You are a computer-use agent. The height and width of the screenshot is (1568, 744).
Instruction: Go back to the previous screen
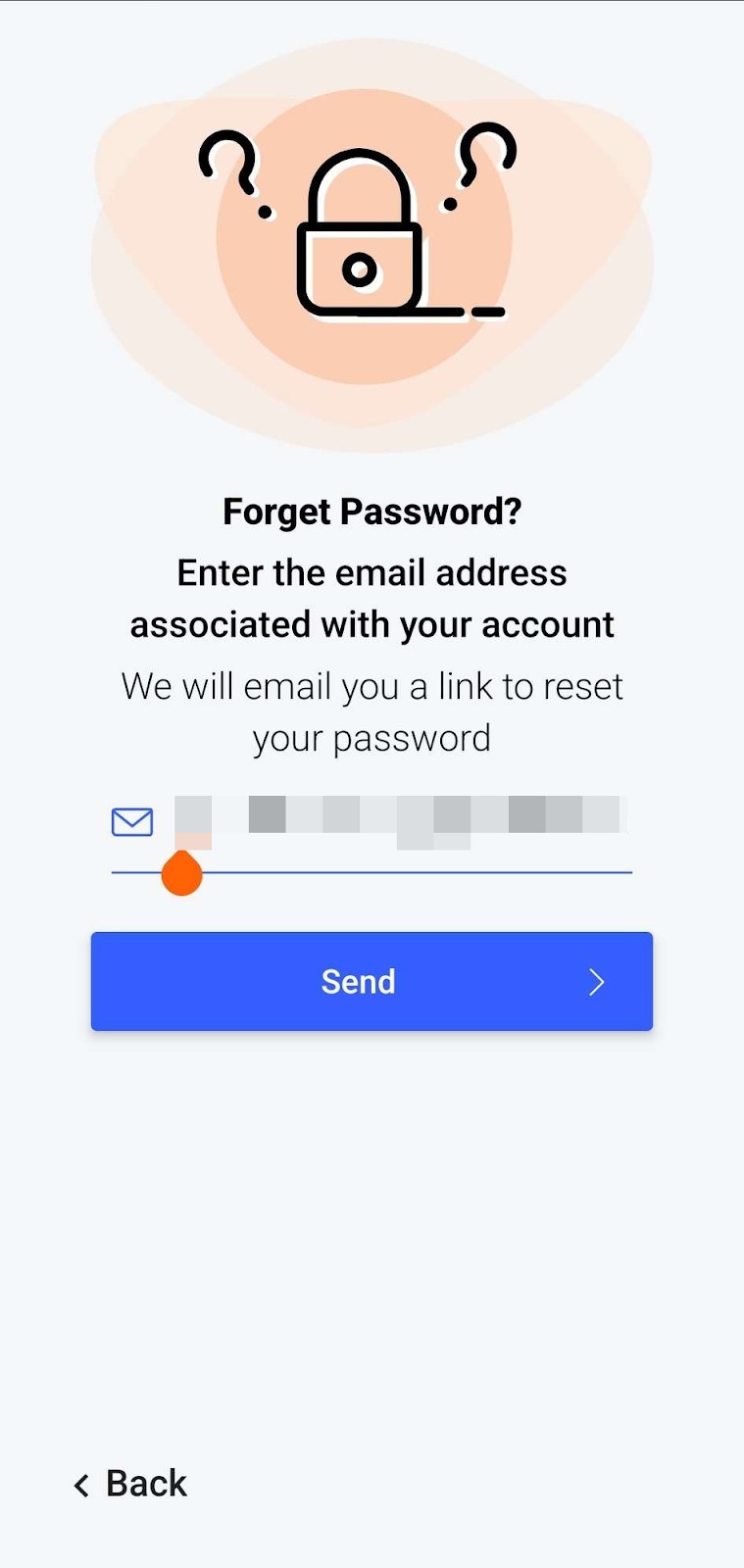coord(130,1484)
